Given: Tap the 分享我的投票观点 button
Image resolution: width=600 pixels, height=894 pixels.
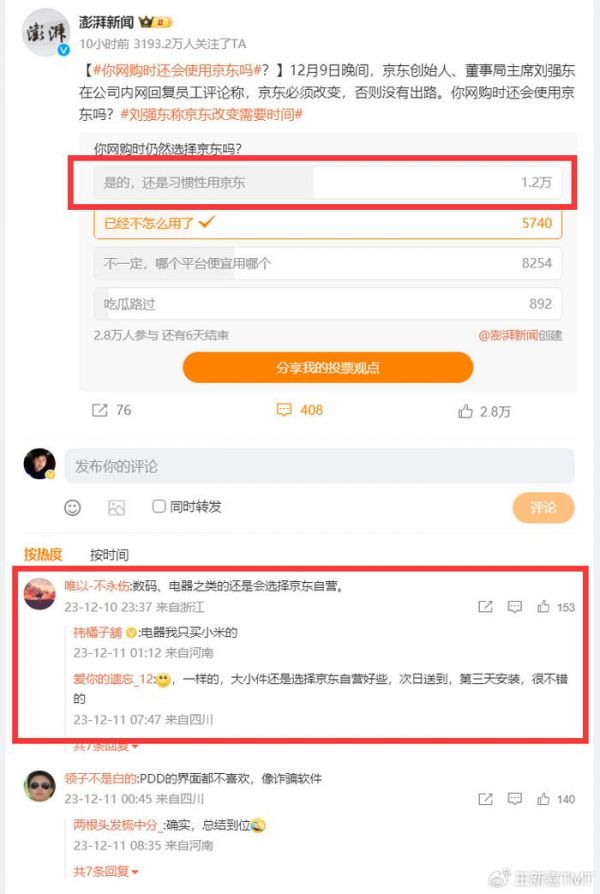Looking at the screenshot, I should (x=327, y=368).
